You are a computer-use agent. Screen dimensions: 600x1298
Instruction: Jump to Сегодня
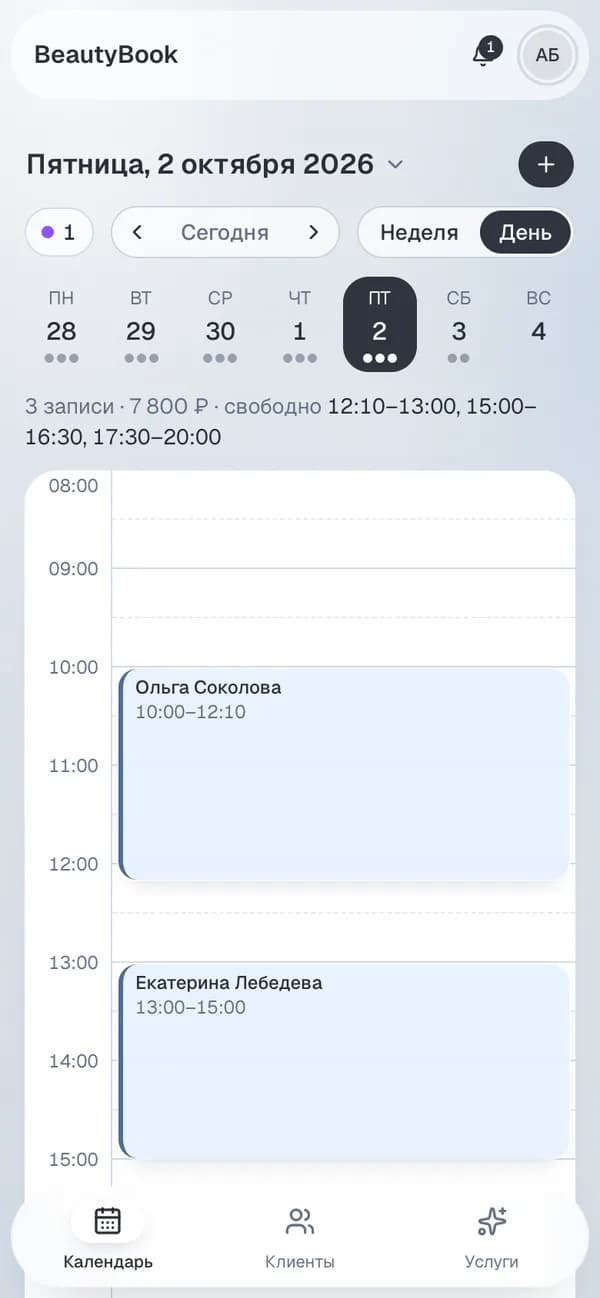point(225,232)
